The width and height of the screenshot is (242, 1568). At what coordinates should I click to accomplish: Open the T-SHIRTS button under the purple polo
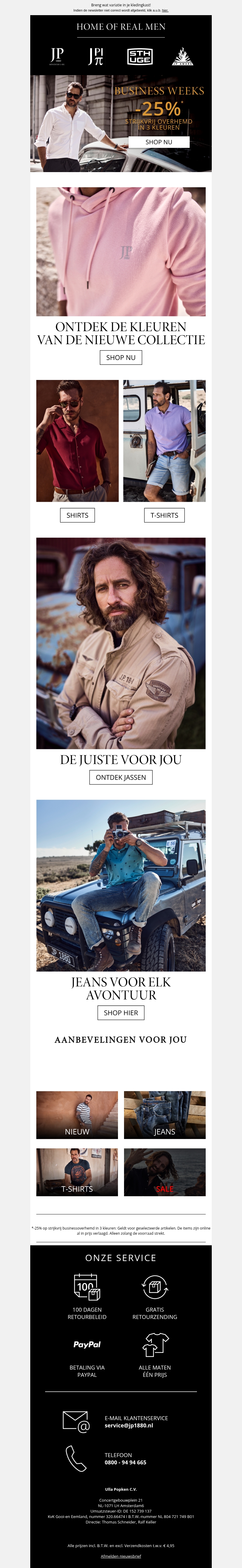tap(164, 515)
